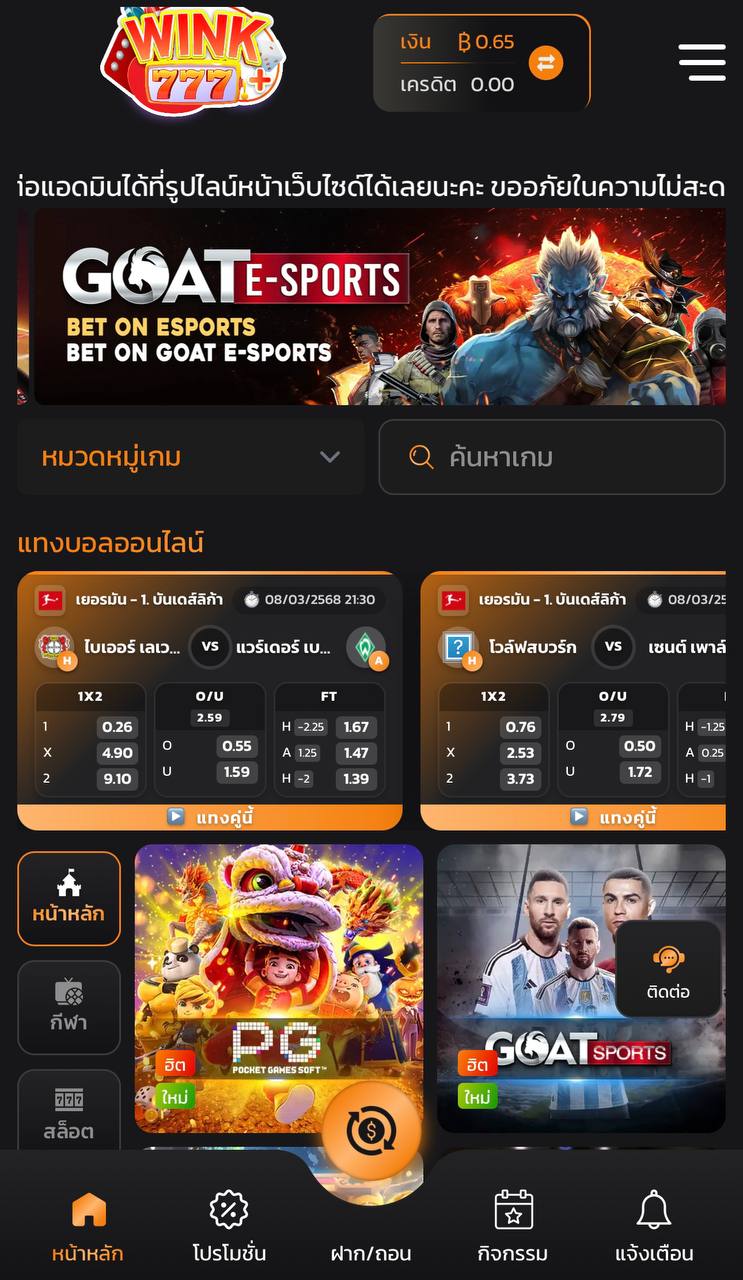
Task: Expand the หมวดหมู่เกม category dropdown
Action: coord(330,457)
